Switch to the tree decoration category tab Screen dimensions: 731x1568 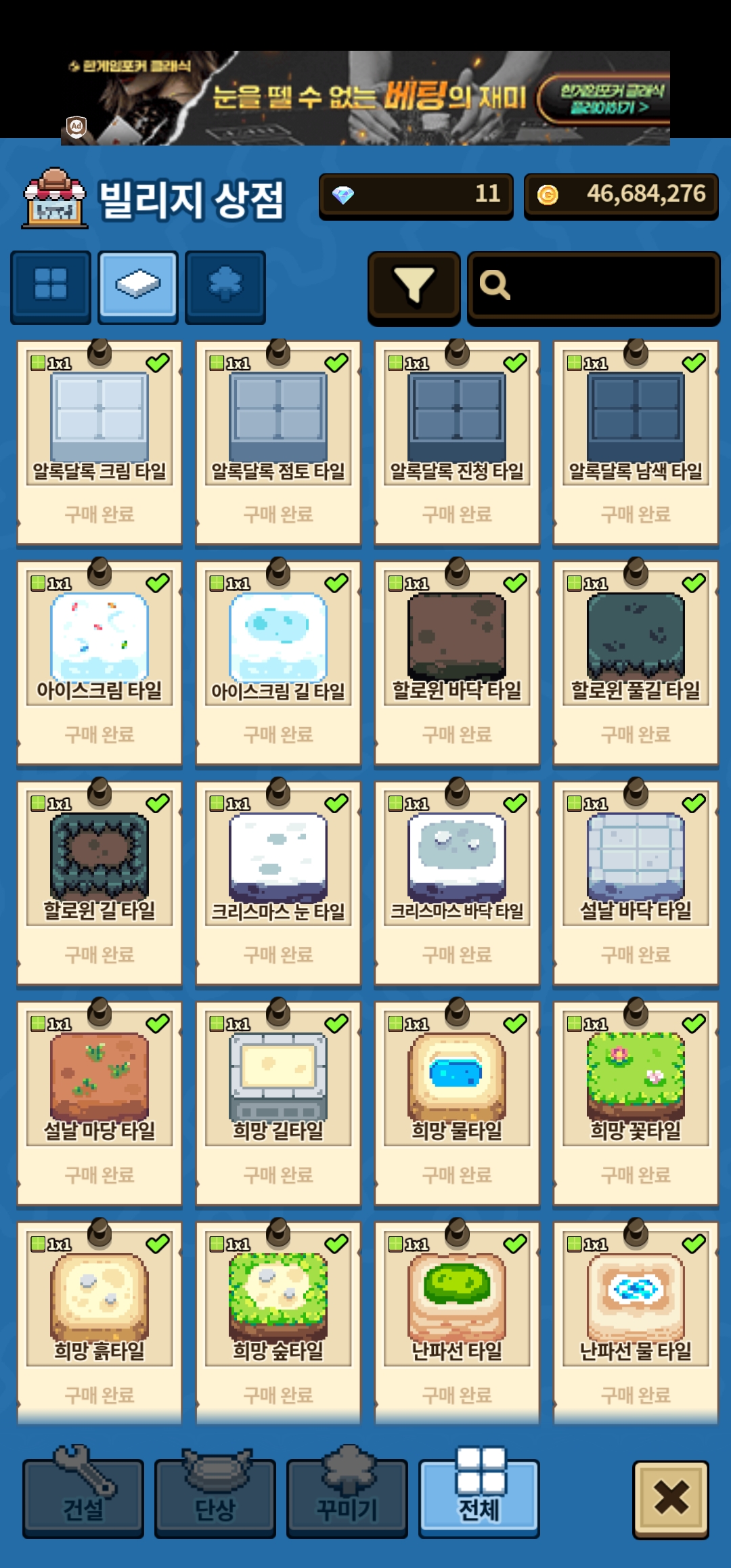[x=225, y=284]
